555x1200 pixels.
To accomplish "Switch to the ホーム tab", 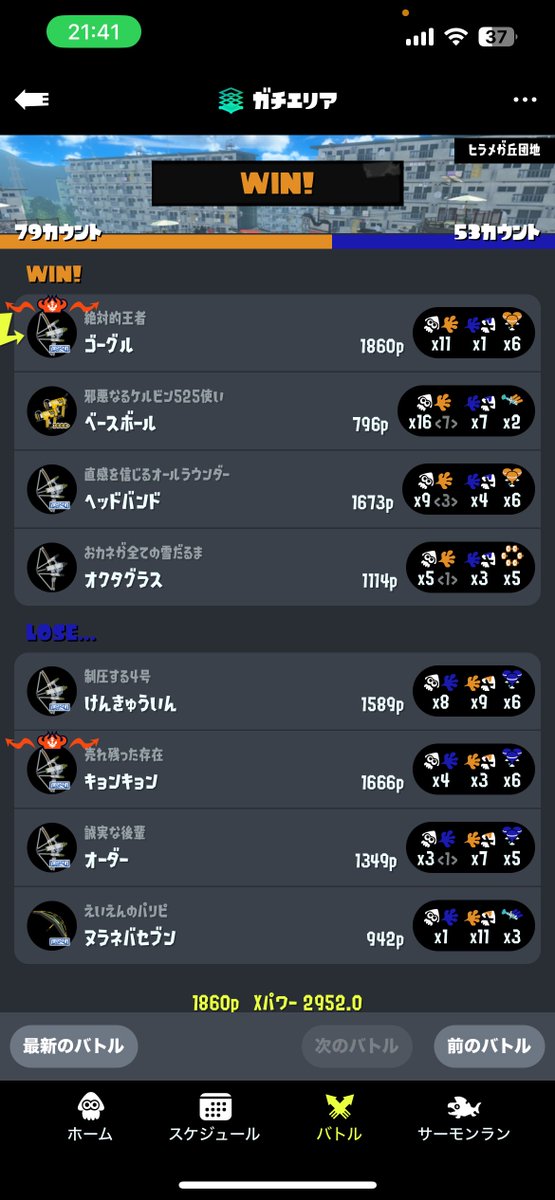I will pyautogui.click(x=90, y=1118).
